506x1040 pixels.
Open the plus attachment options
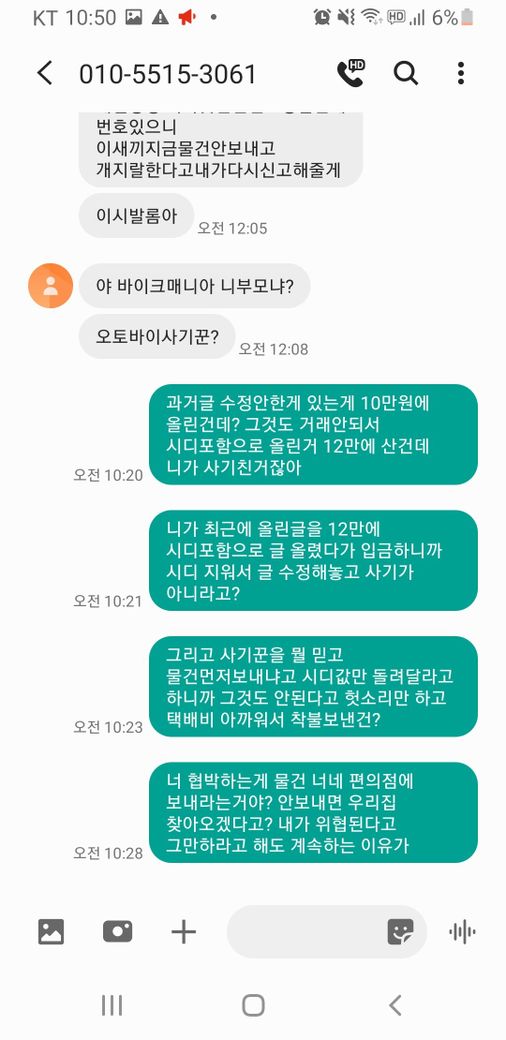[184, 932]
